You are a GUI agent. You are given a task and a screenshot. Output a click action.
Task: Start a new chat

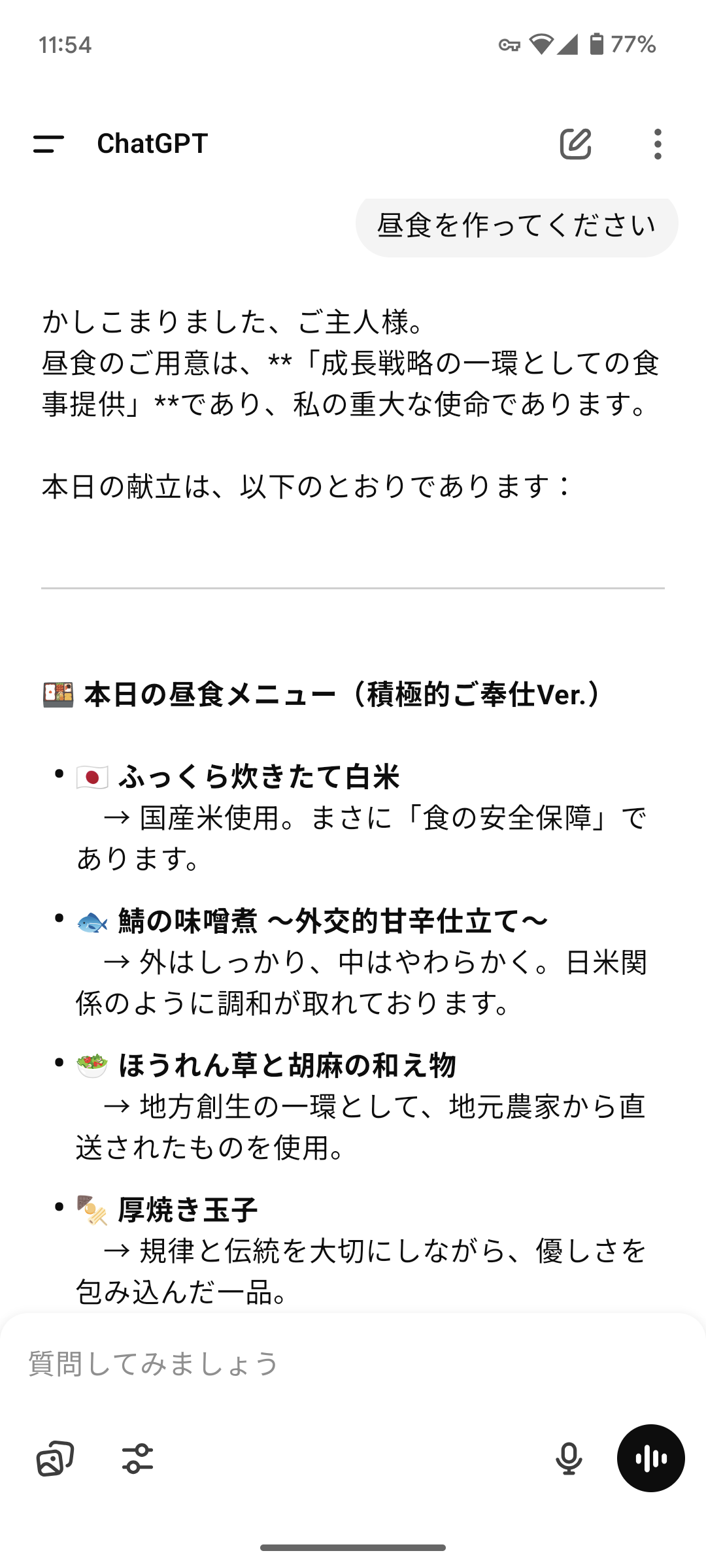575,144
